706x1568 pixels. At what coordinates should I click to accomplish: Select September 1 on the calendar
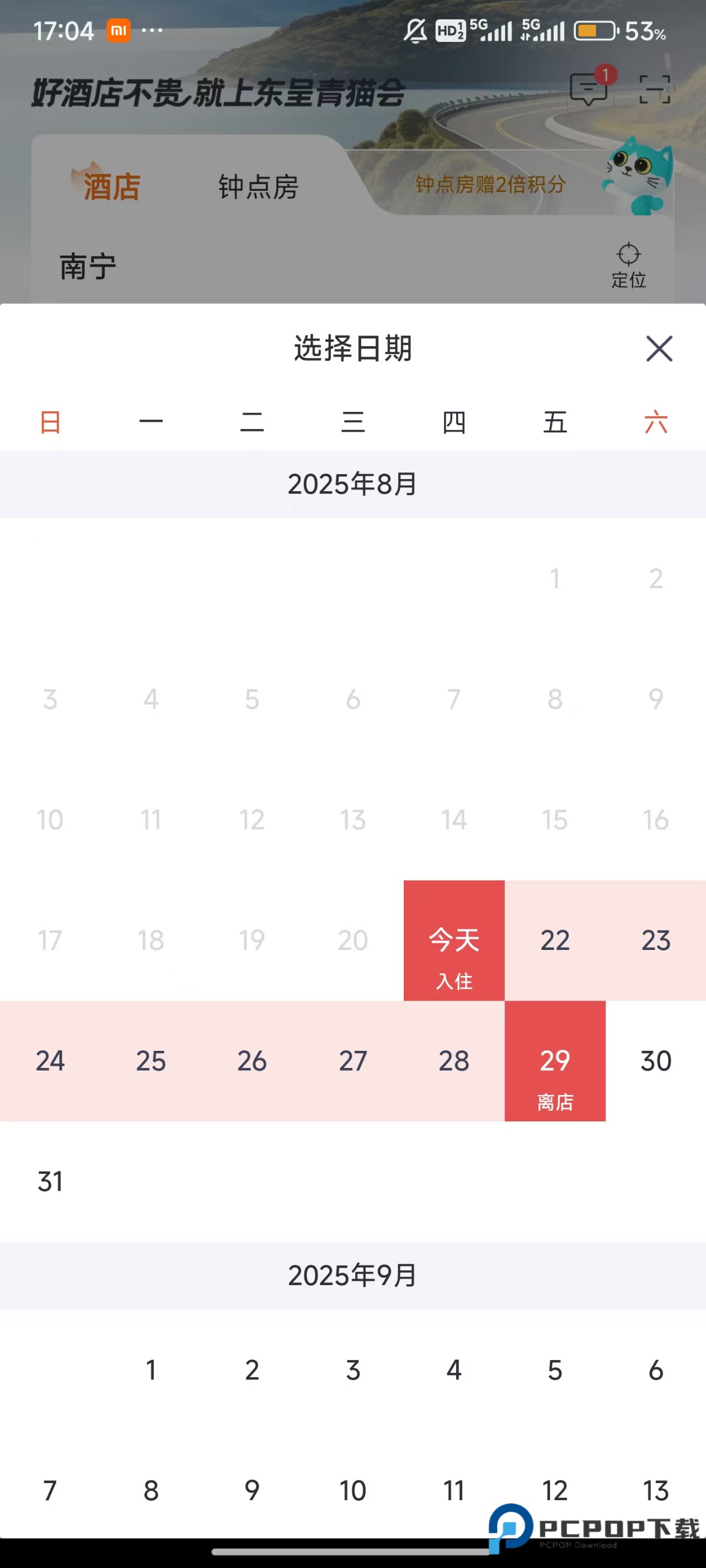[152, 1371]
